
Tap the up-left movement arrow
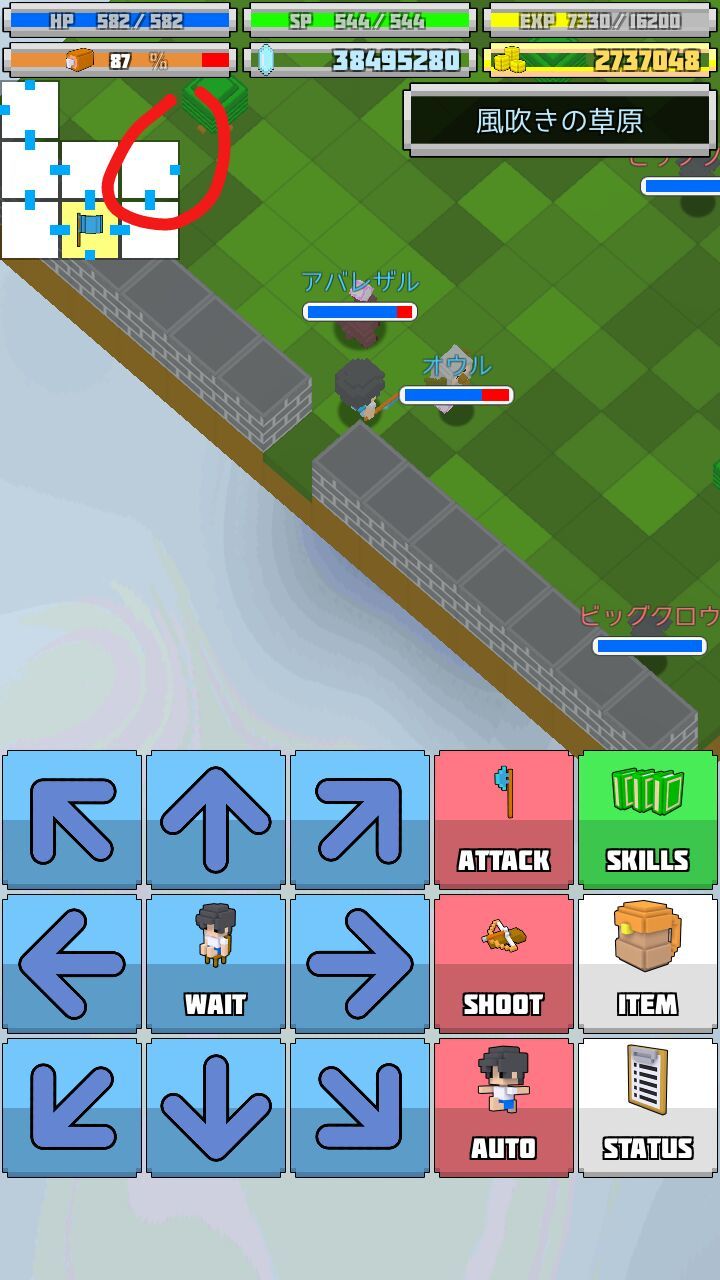71,818
